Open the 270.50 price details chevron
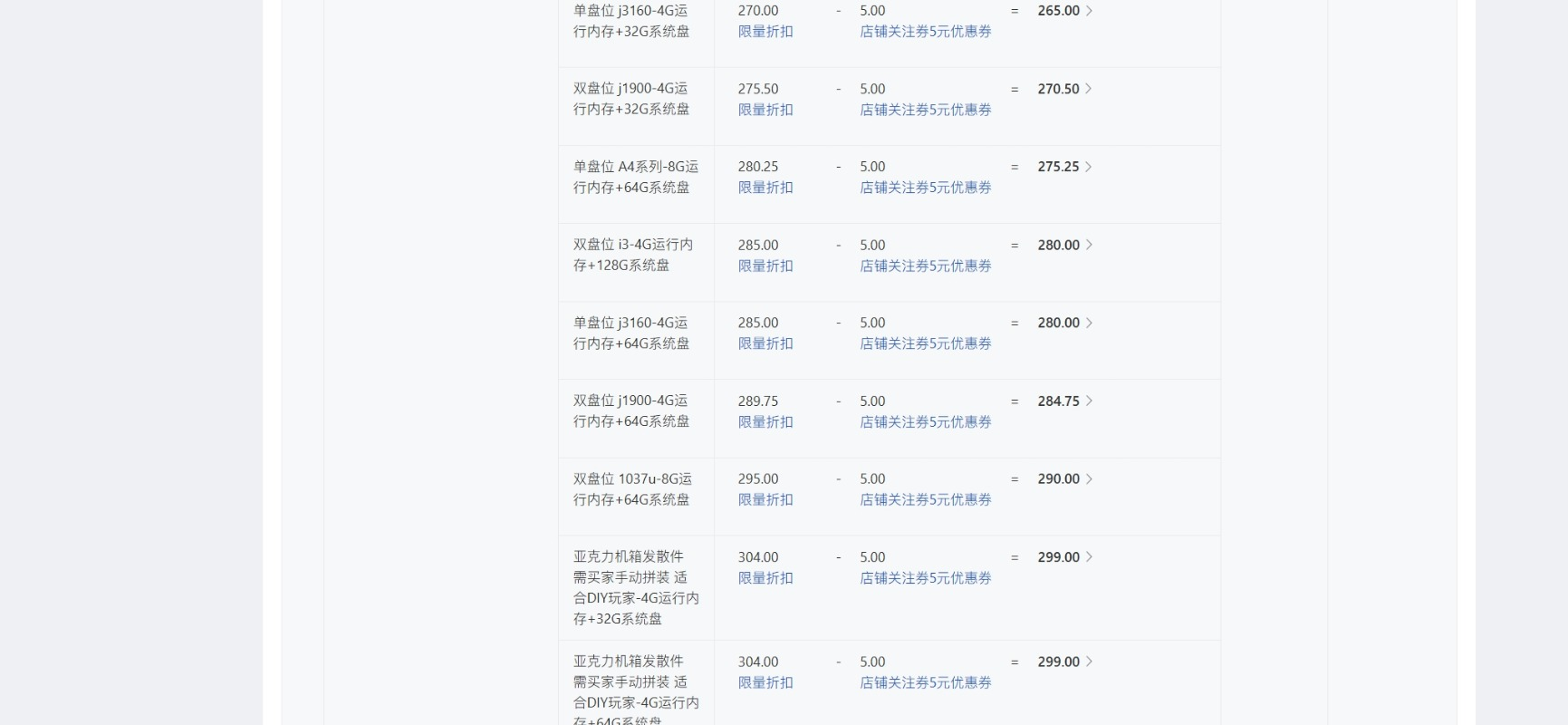This screenshot has width=1568, height=725. point(1089,89)
